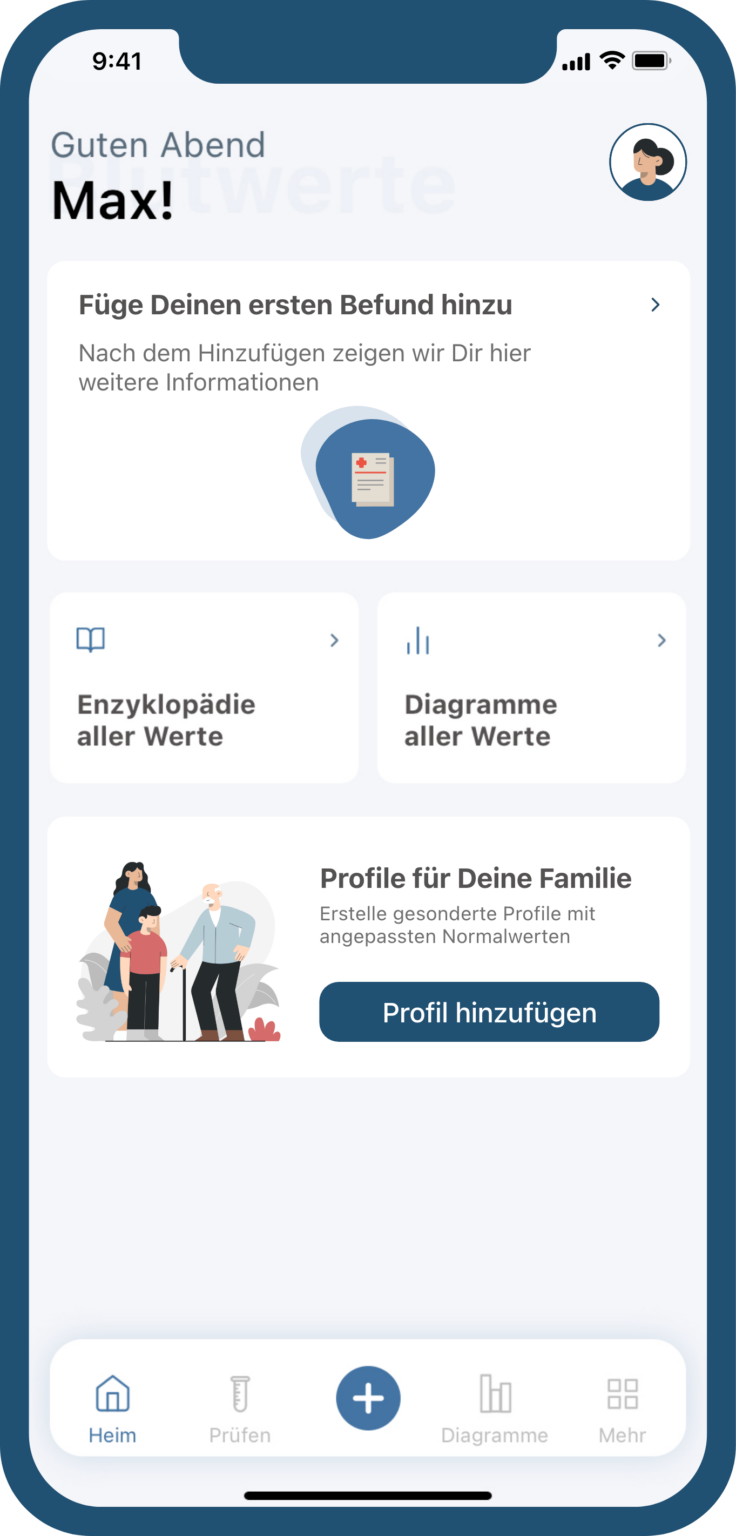Open the Prüfen test tube icon

click(x=240, y=1389)
